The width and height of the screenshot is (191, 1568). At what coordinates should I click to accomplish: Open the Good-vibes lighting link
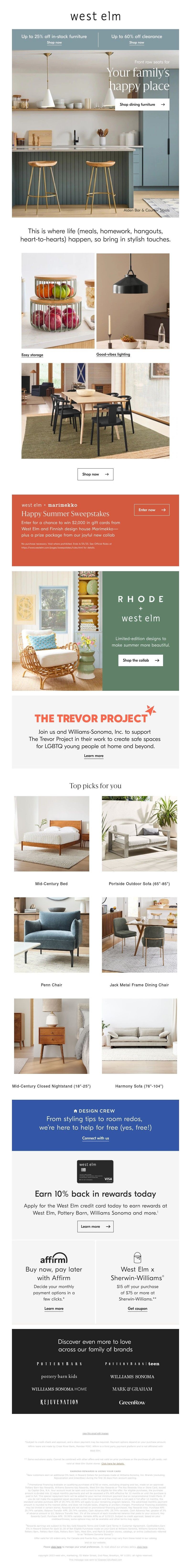[x=113, y=354]
